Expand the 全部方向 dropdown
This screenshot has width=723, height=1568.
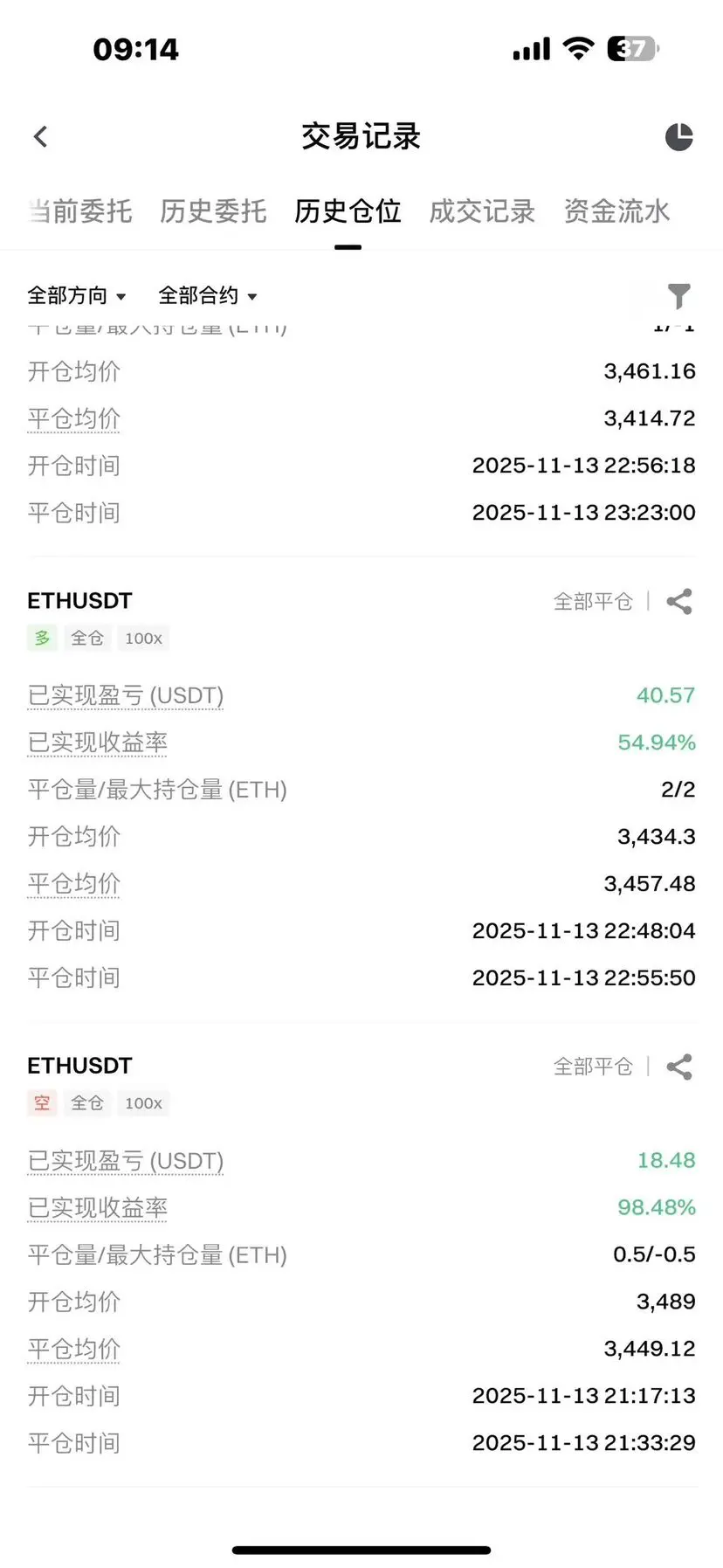pyautogui.click(x=77, y=296)
